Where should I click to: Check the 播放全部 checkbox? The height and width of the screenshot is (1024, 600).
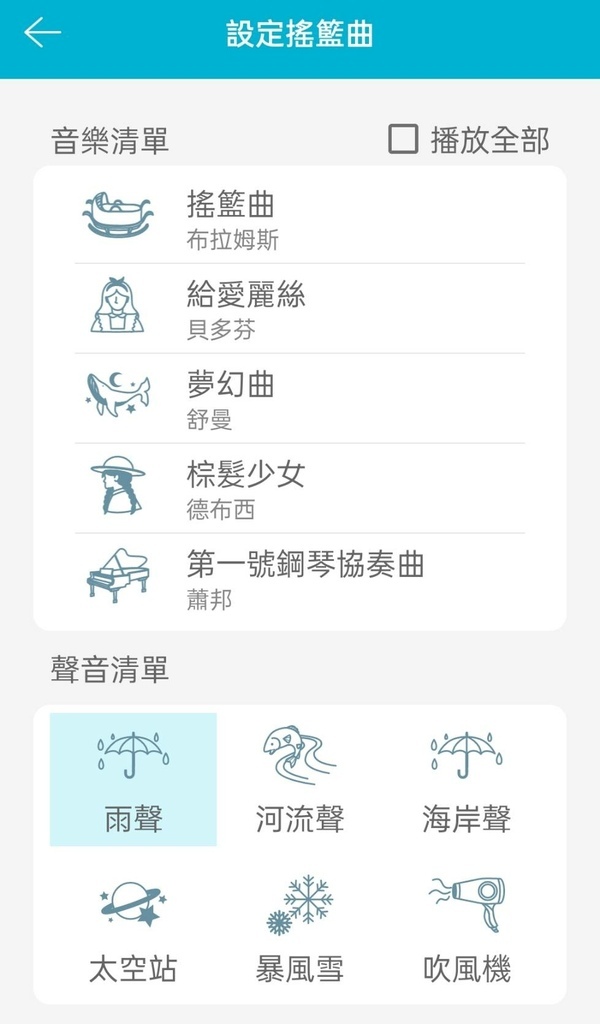[x=403, y=139]
